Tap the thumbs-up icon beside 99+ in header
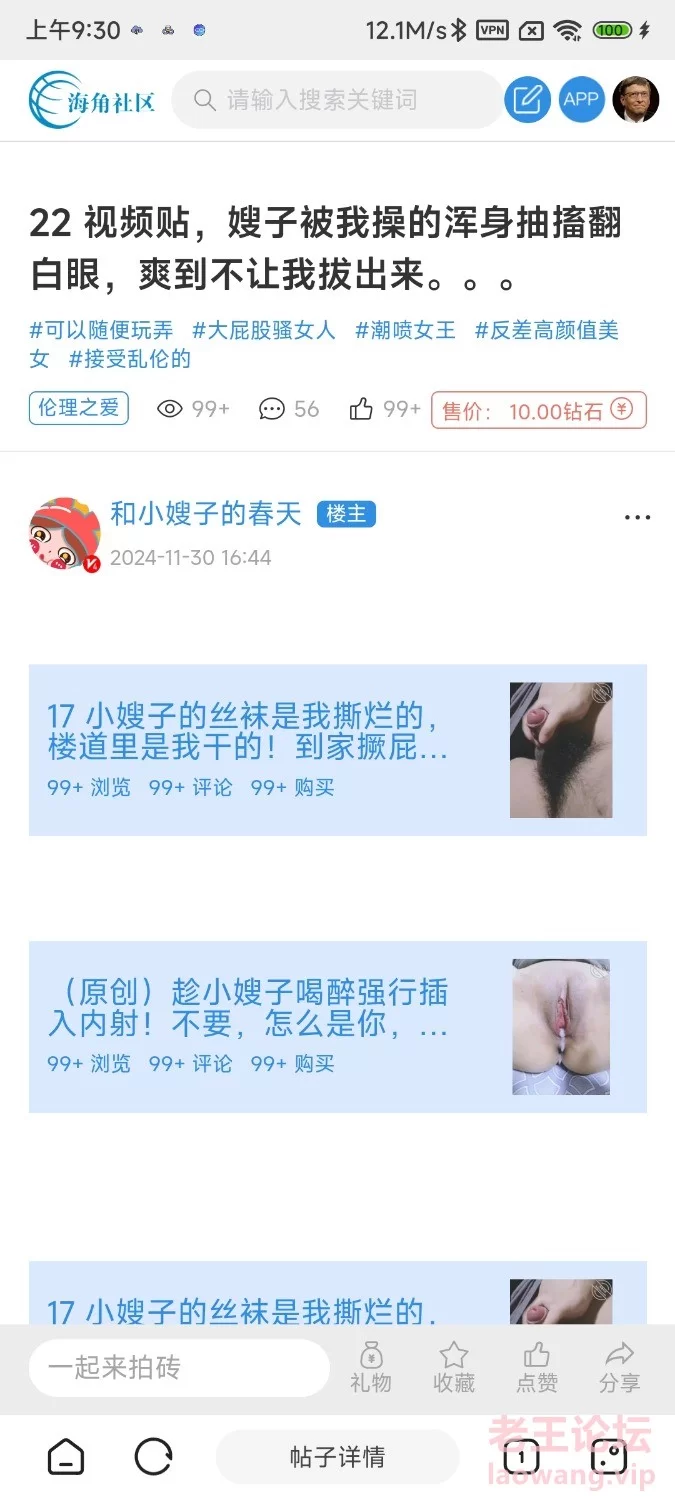 pos(361,409)
